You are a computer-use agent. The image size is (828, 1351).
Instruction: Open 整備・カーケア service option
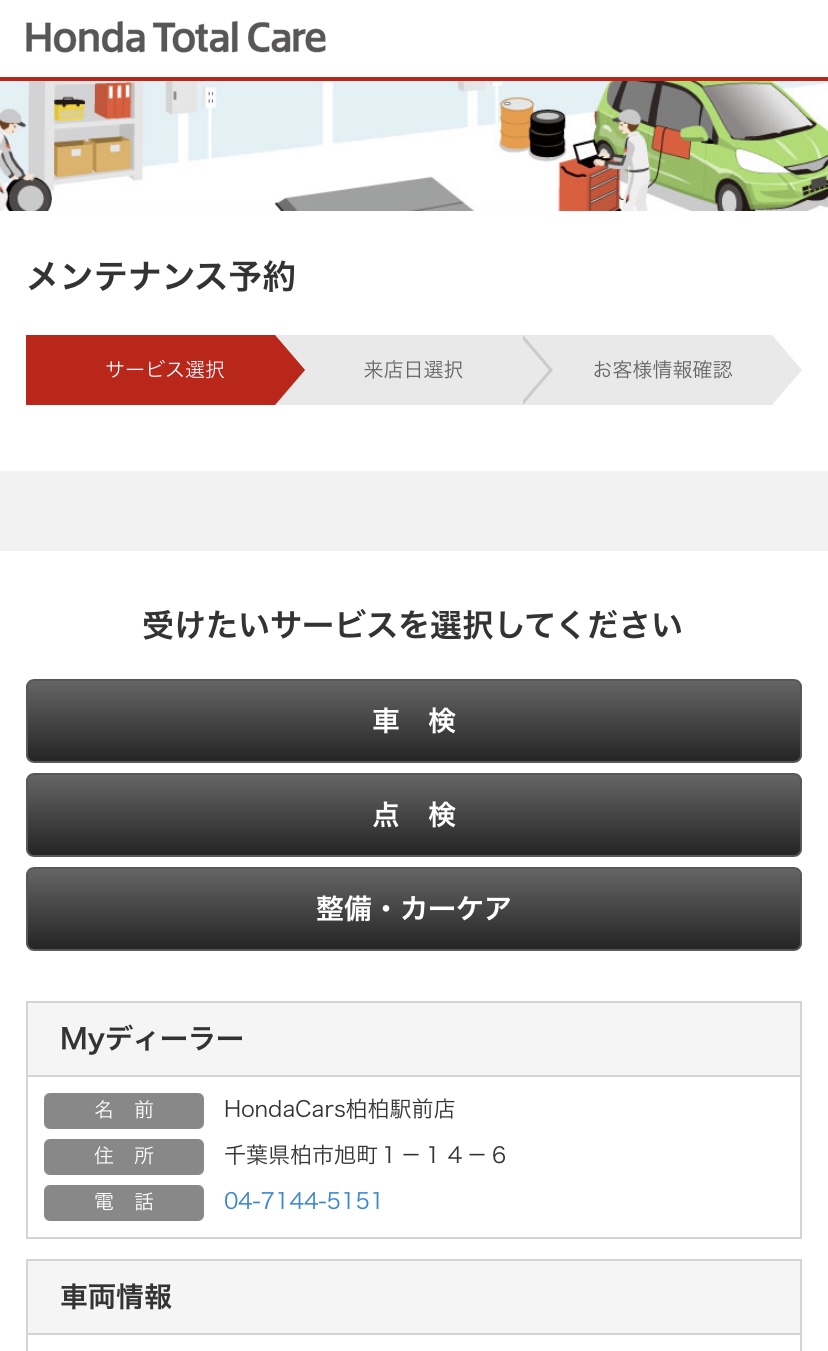point(414,909)
